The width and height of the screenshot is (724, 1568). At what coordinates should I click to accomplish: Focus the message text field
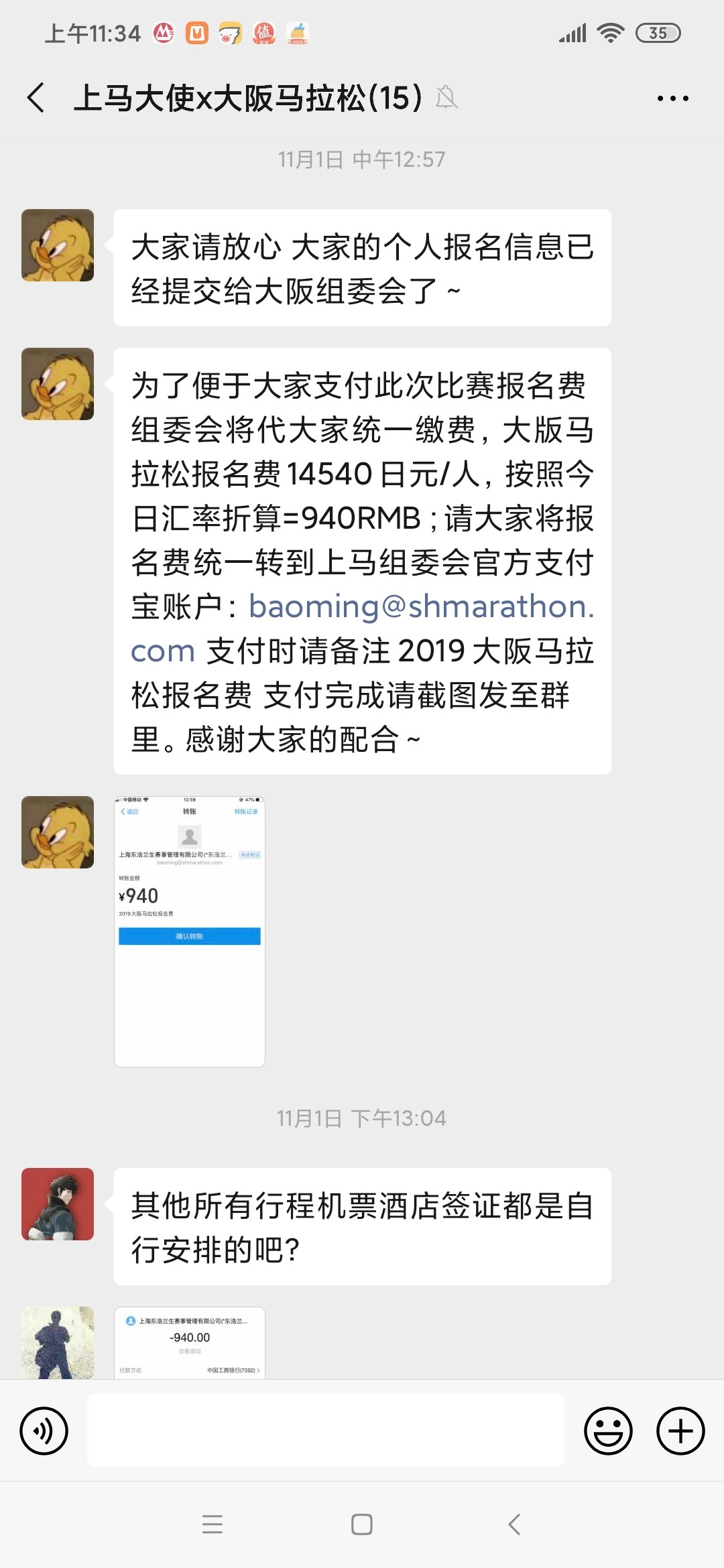325,1431
